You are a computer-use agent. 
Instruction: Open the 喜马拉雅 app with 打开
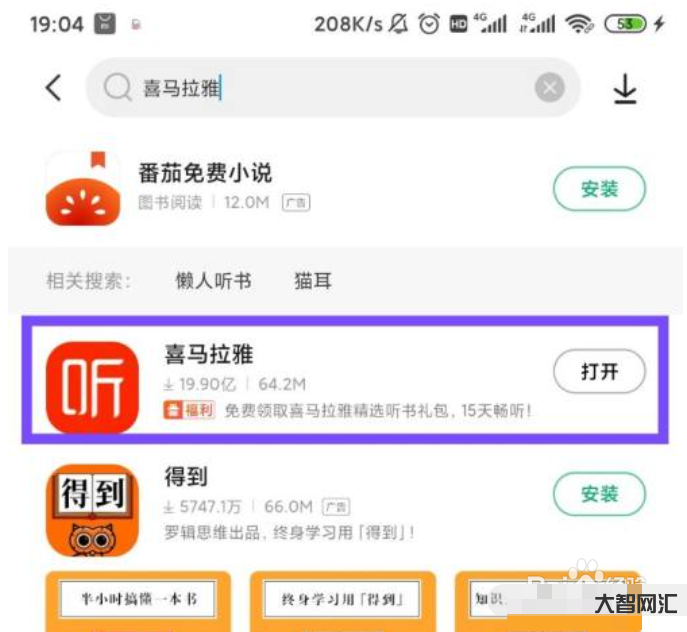(x=599, y=373)
